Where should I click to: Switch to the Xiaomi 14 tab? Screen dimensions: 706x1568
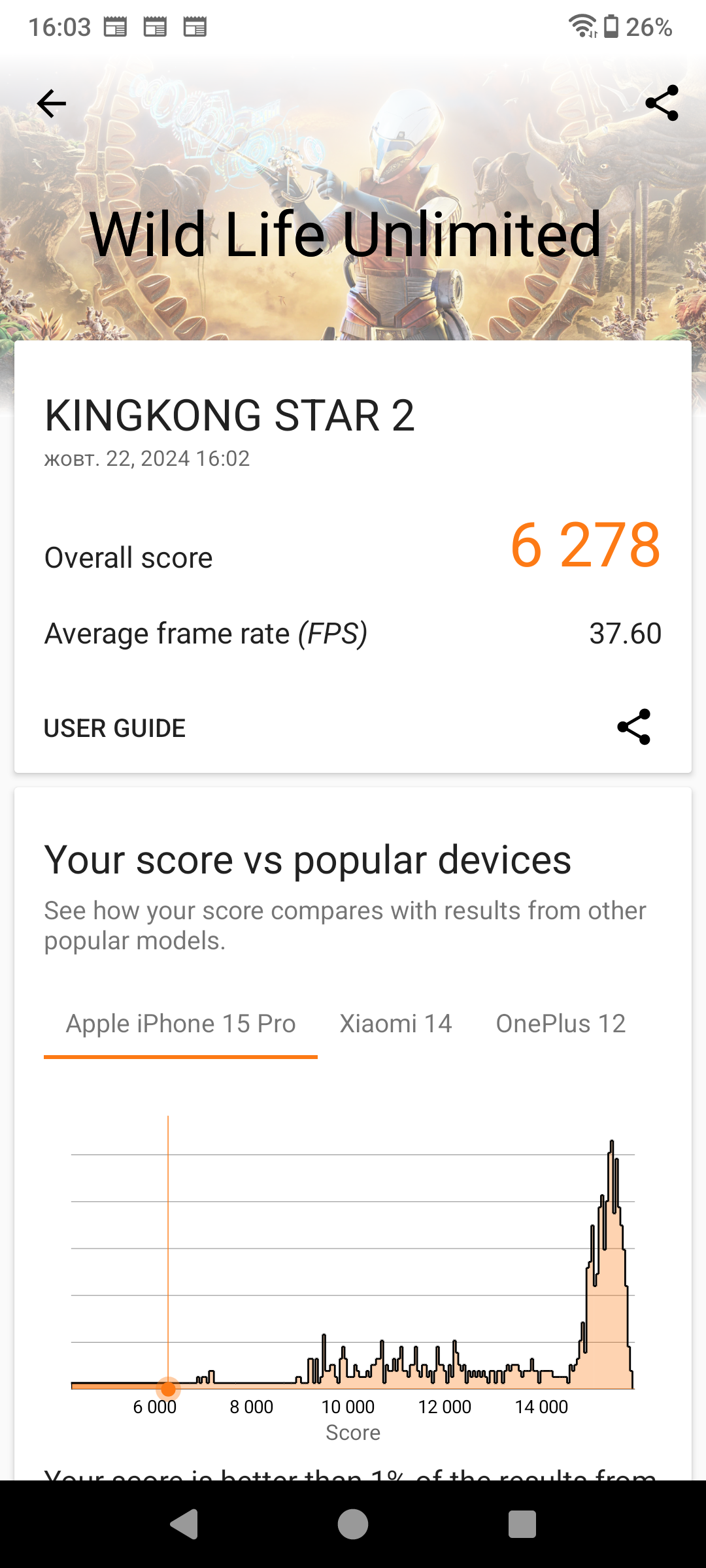point(396,1024)
